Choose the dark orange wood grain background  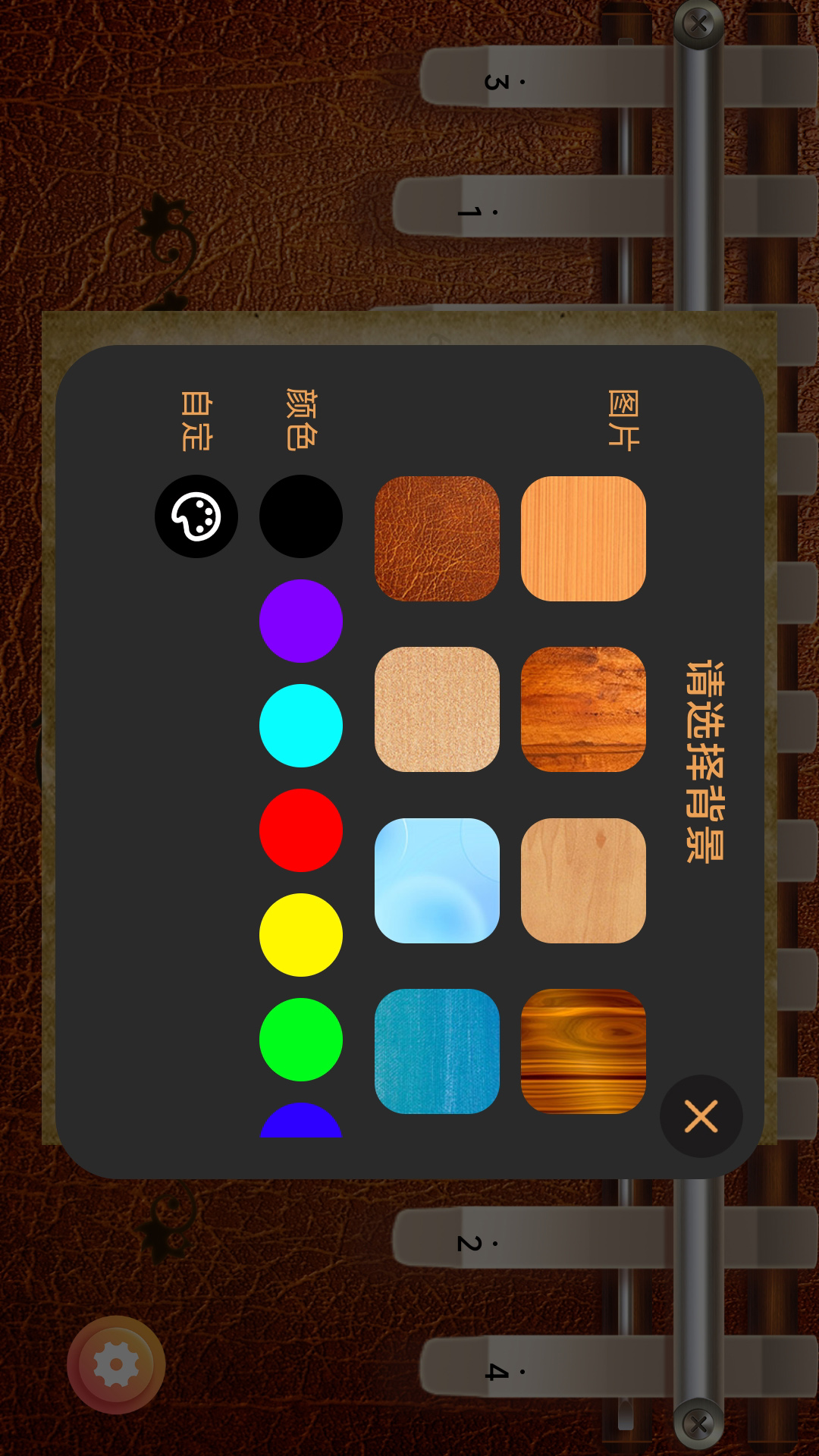pos(583,709)
